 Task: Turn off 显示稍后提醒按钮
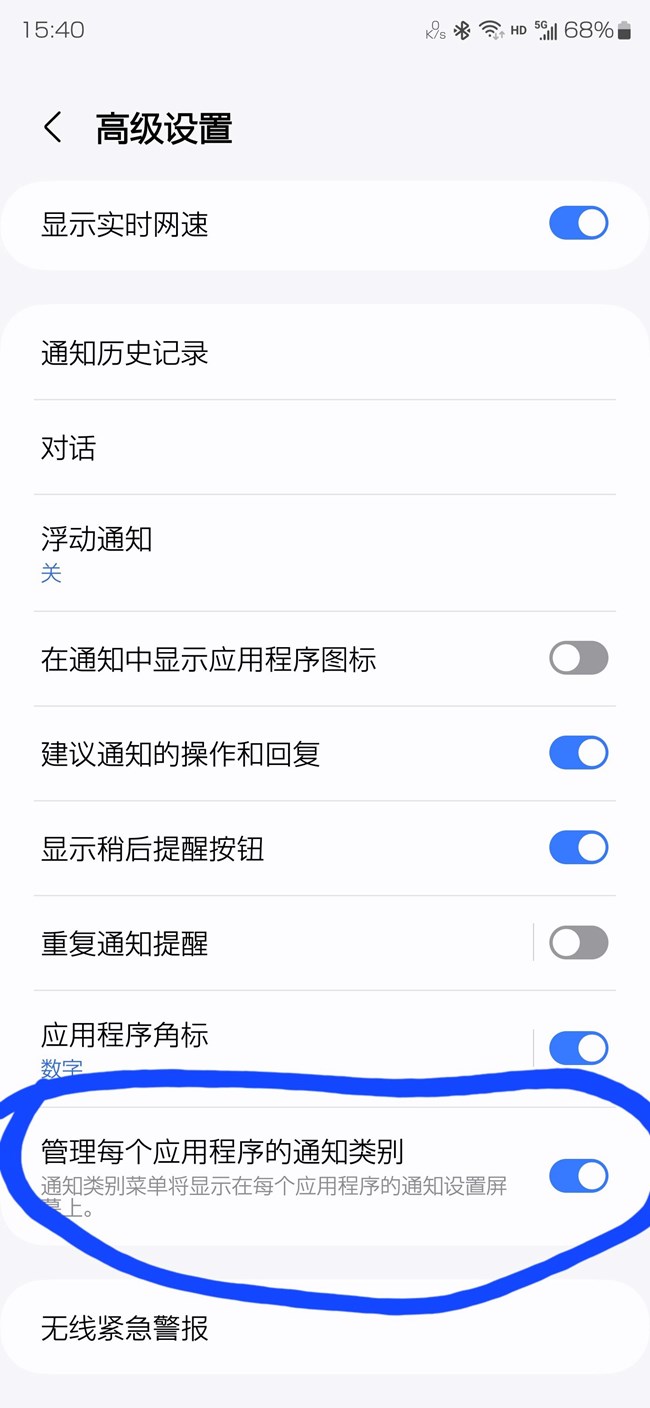point(578,847)
